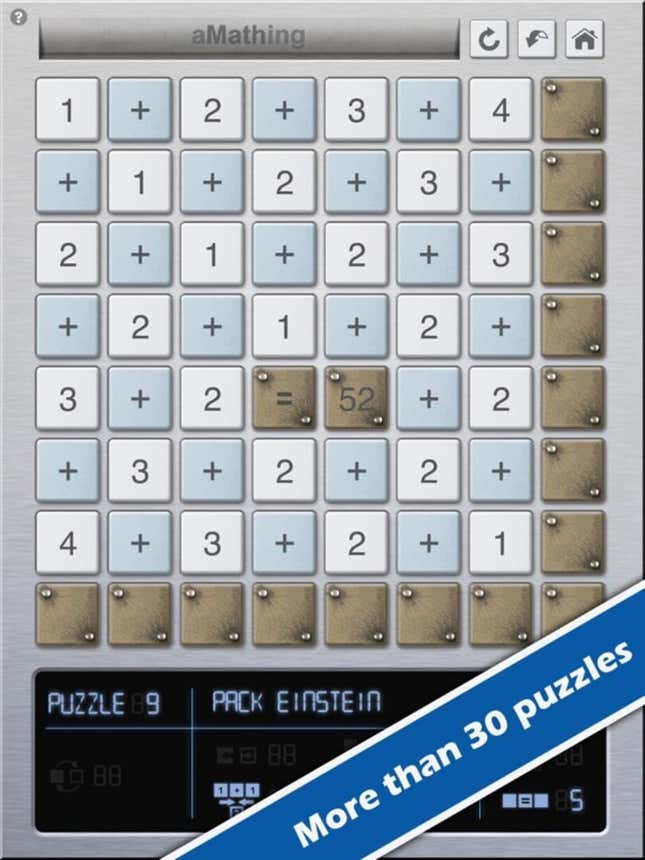Go to the home menu
Viewport: 645px width, 860px height.
click(x=584, y=40)
